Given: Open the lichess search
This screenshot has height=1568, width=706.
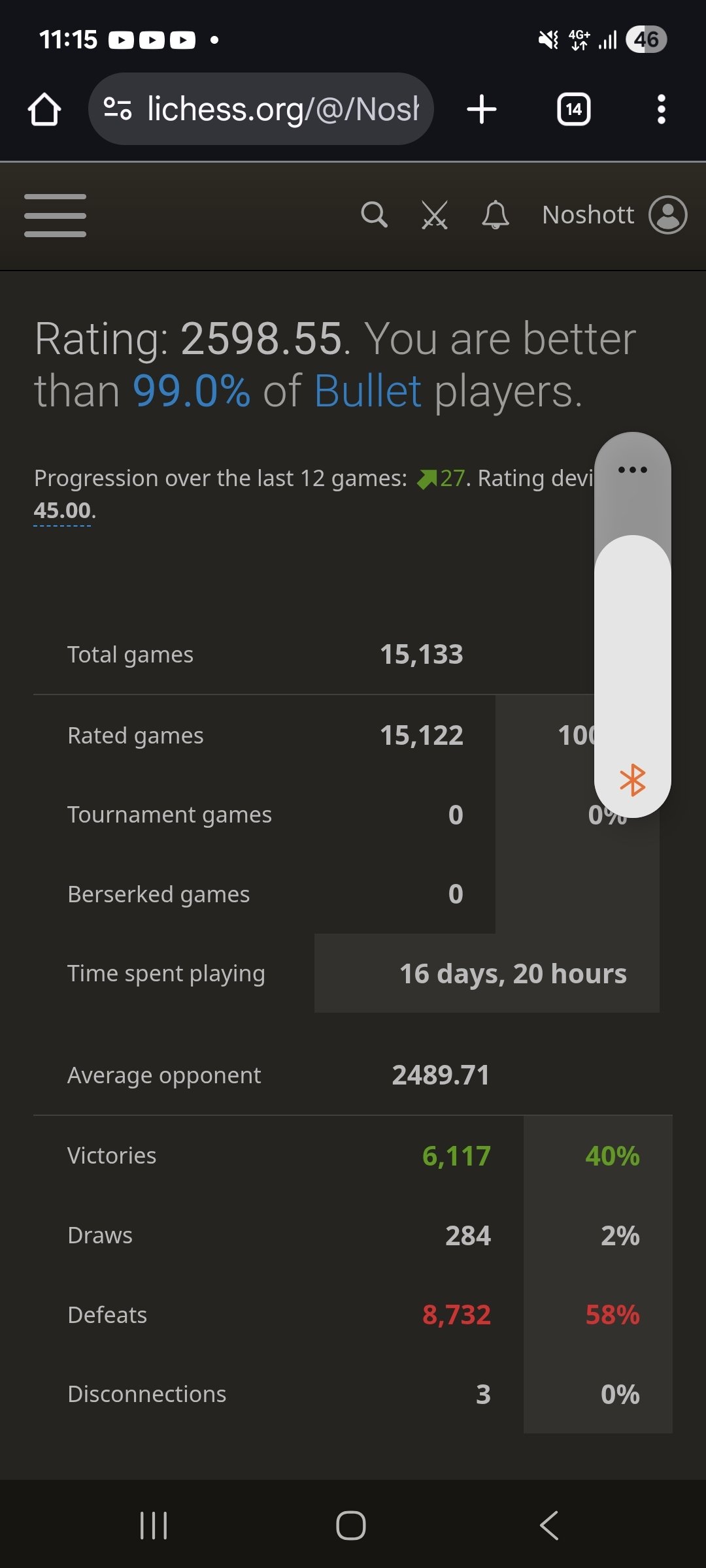Looking at the screenshot, I should pyautogui.click(x=374, y=215).
